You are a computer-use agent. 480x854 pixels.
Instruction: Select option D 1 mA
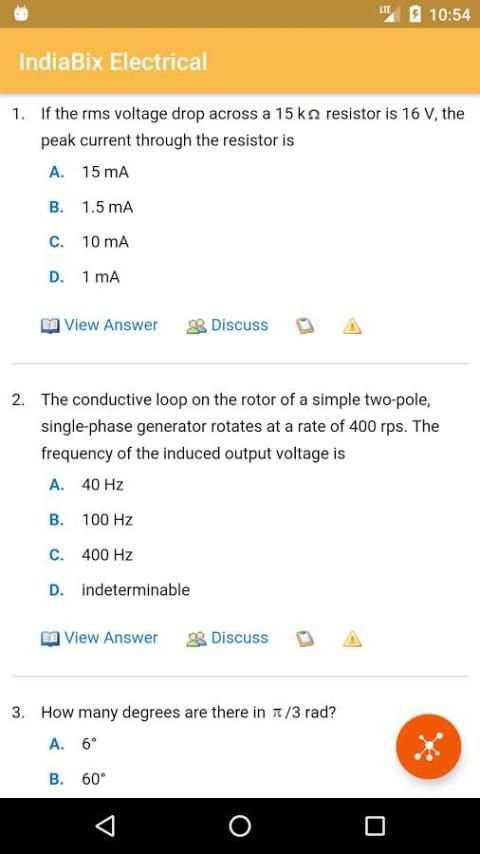click(x=84, y=277)
